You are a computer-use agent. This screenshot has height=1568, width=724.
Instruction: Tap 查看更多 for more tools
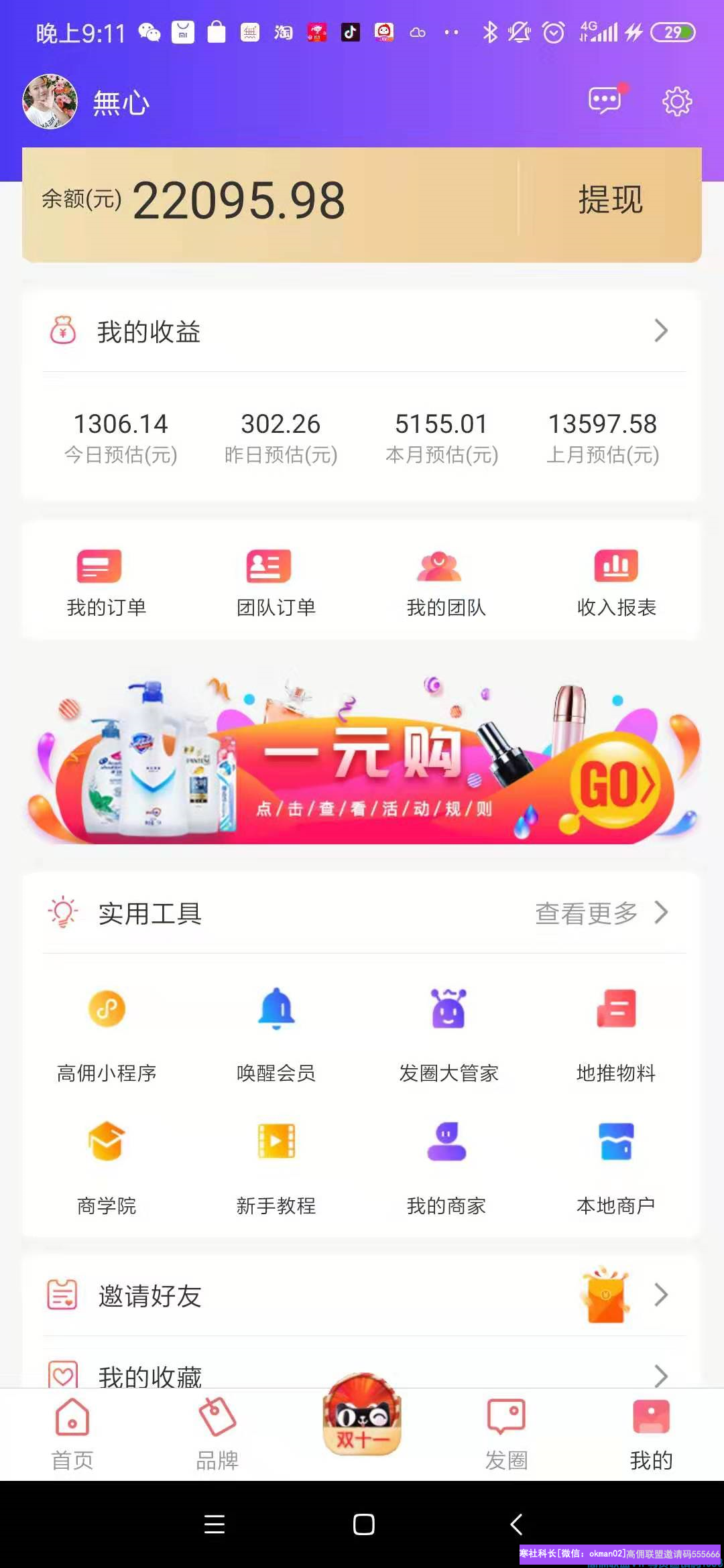tap(601, 913)
